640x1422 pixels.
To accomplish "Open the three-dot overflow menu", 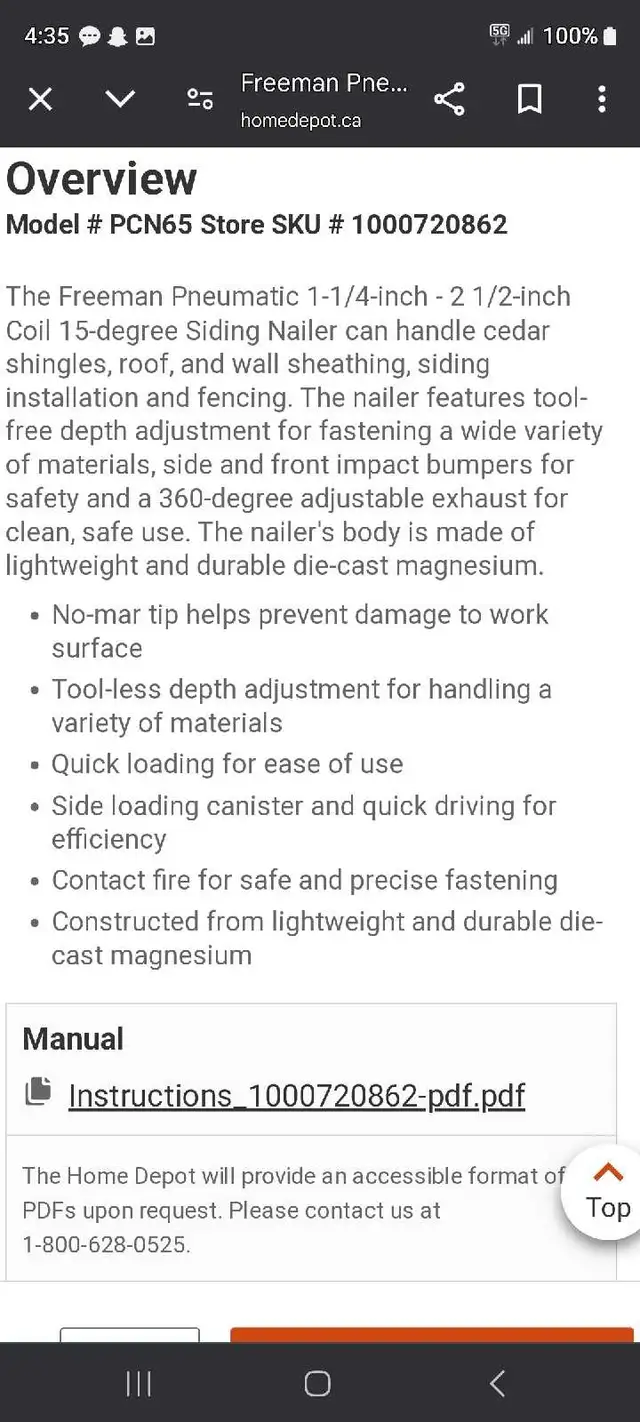I will coord(601,99).
